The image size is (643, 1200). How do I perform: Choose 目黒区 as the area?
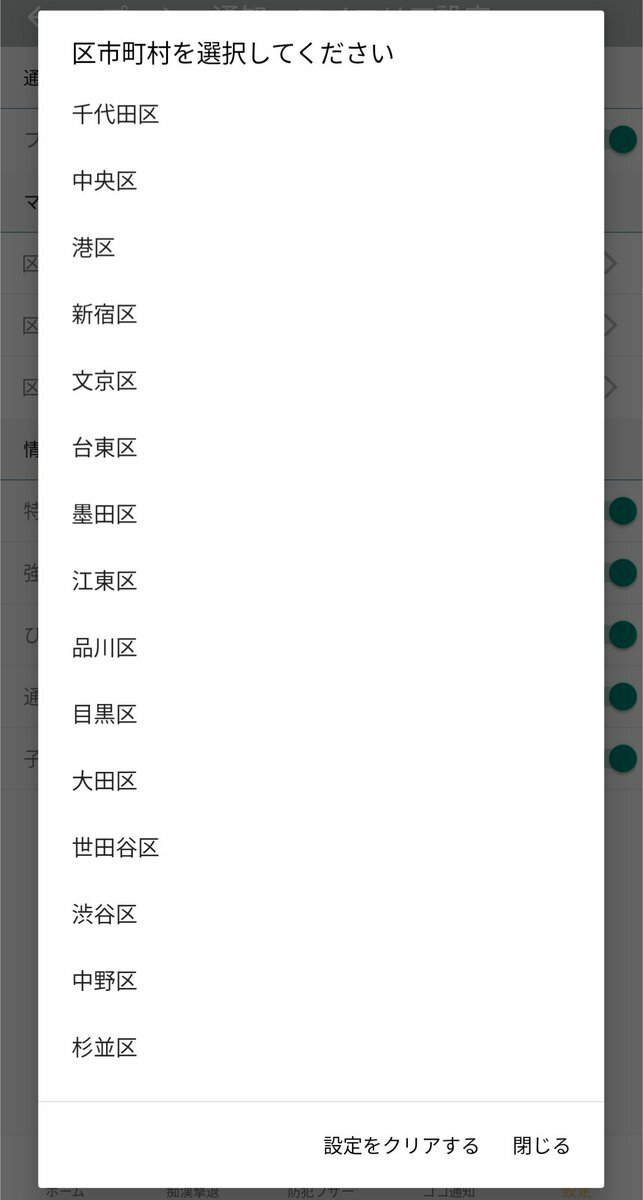[105, 714]
